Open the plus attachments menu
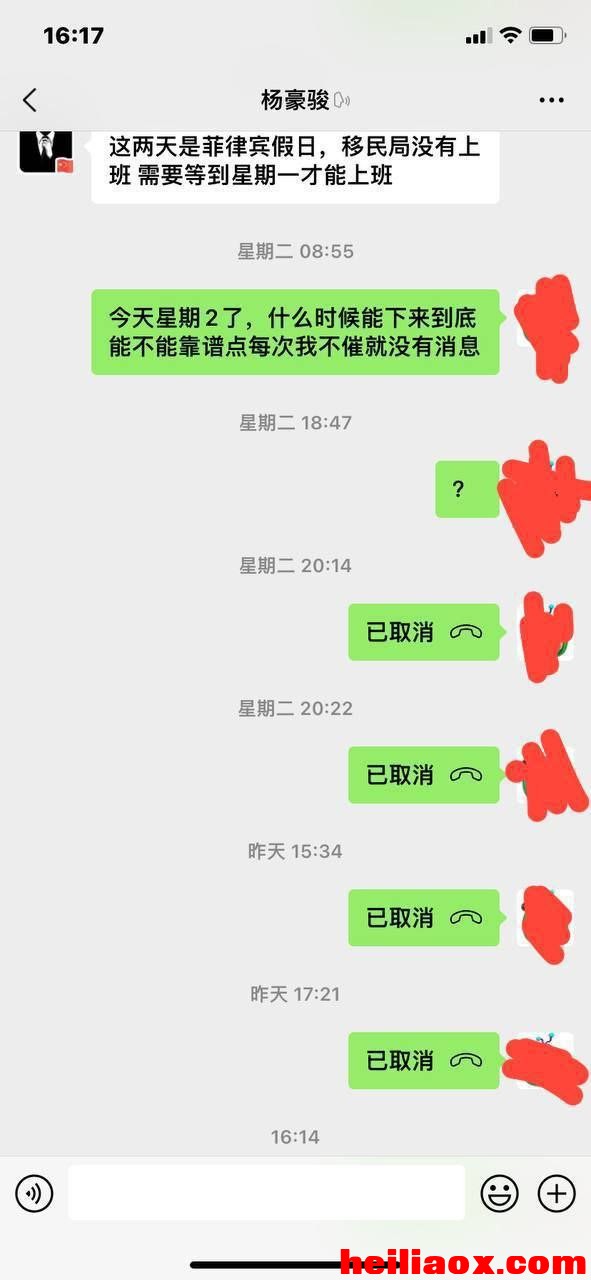This screenshot has width=591, height=1280. tap(557, 1193)
